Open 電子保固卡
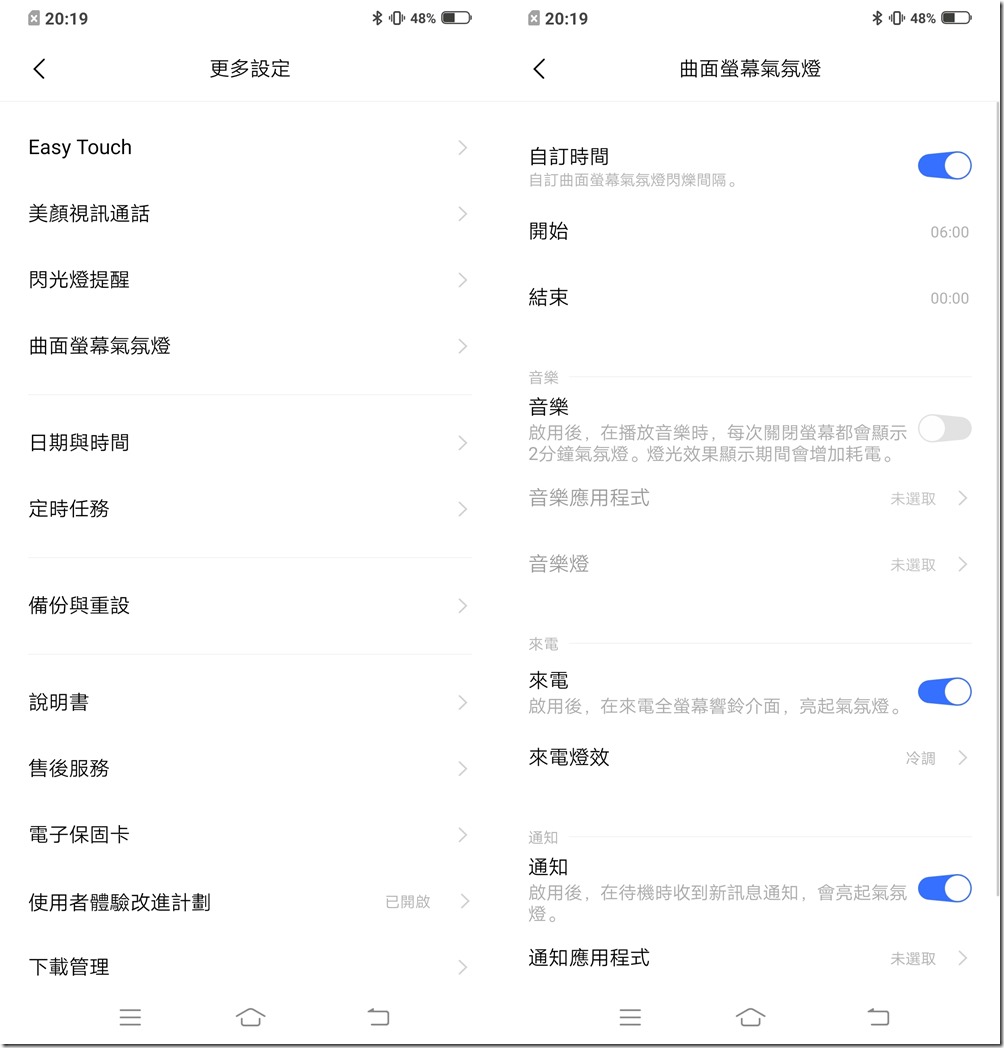1004x1048 pixels. pyautogui.click(x=249, y=835)
